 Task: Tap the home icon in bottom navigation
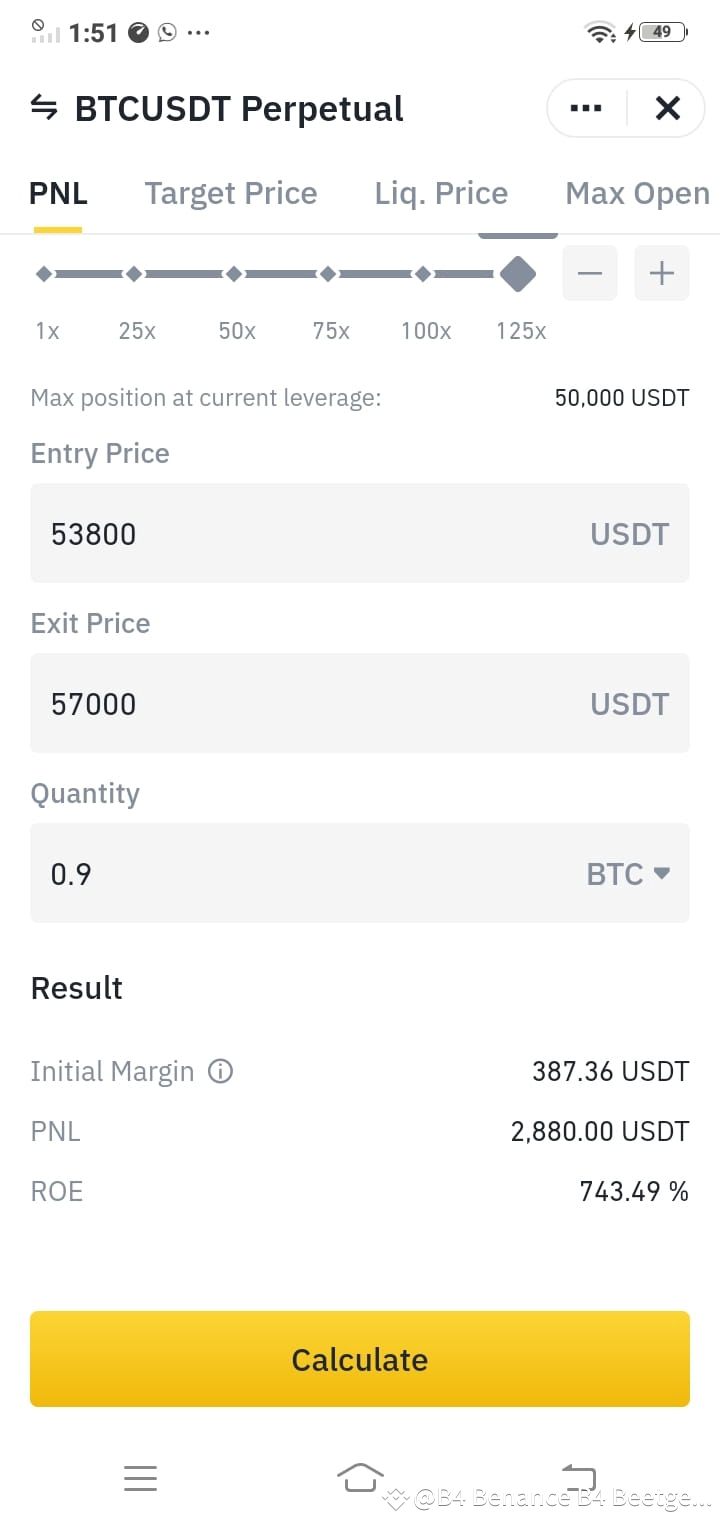point(360,1476)
